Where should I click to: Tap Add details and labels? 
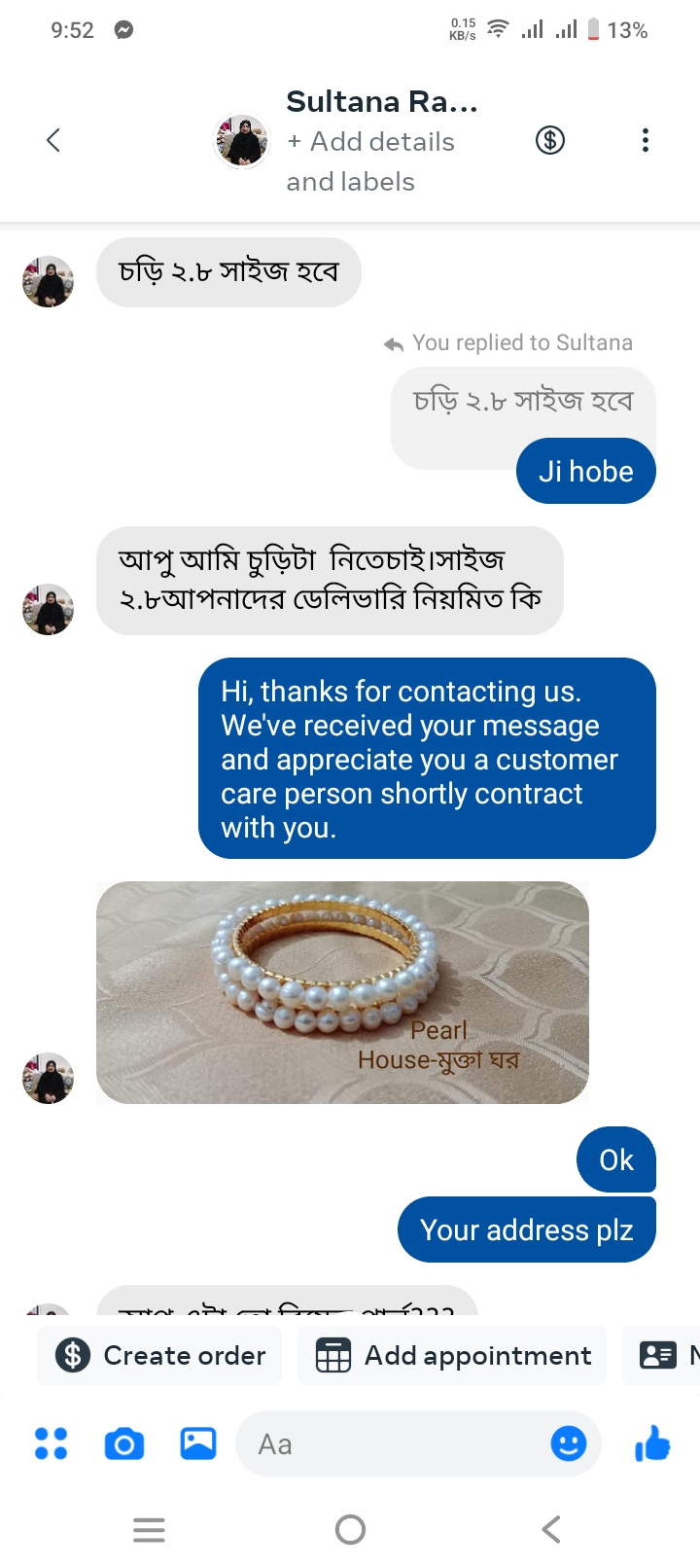pyautogui.click(x=370, y=161)
